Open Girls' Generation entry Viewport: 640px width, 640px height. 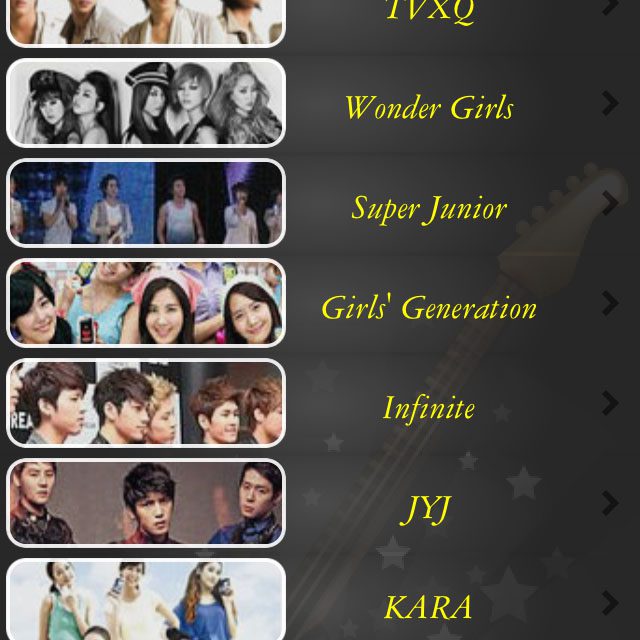429,307
